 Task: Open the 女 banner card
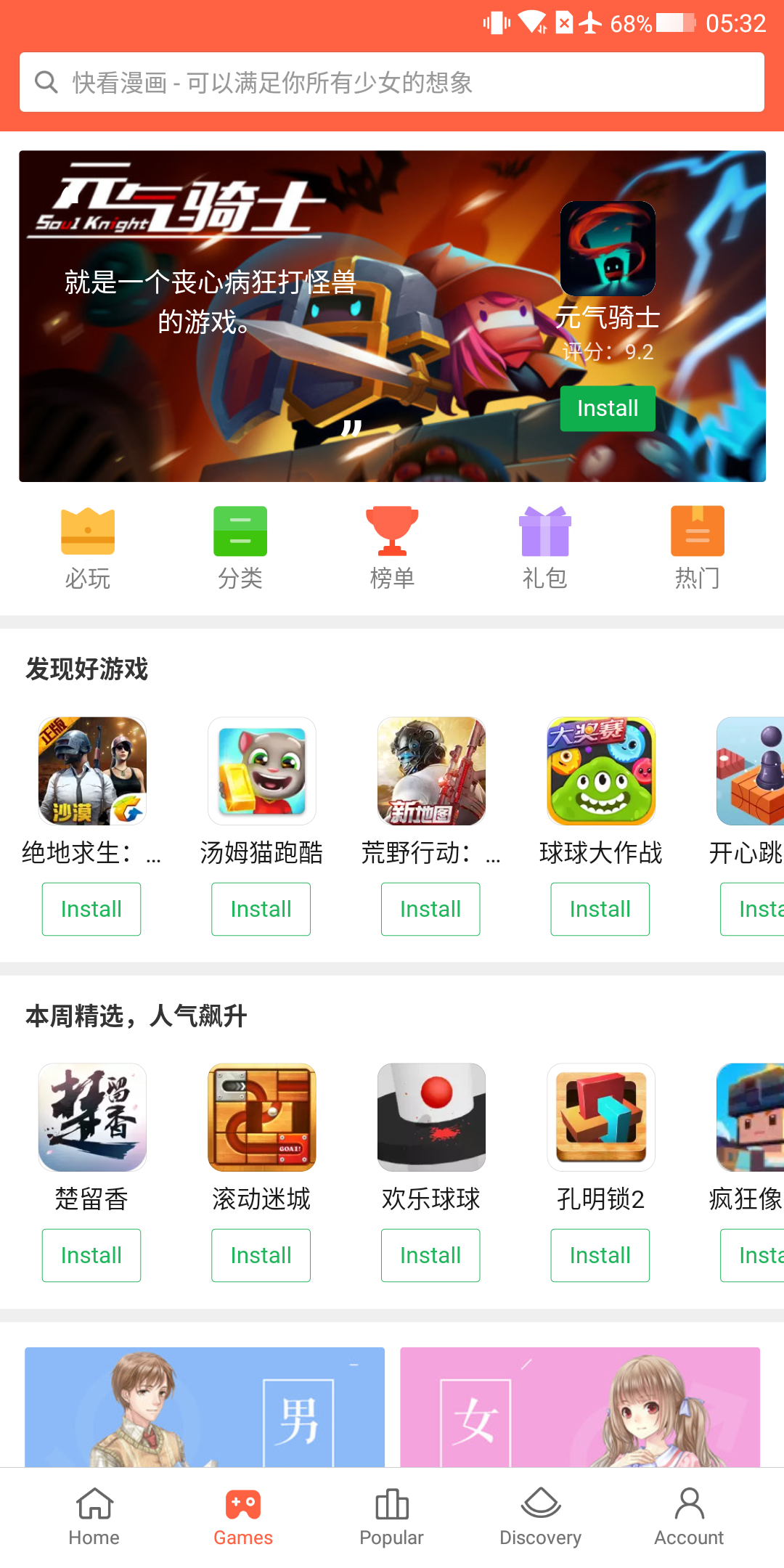(x=580, y=1407)
